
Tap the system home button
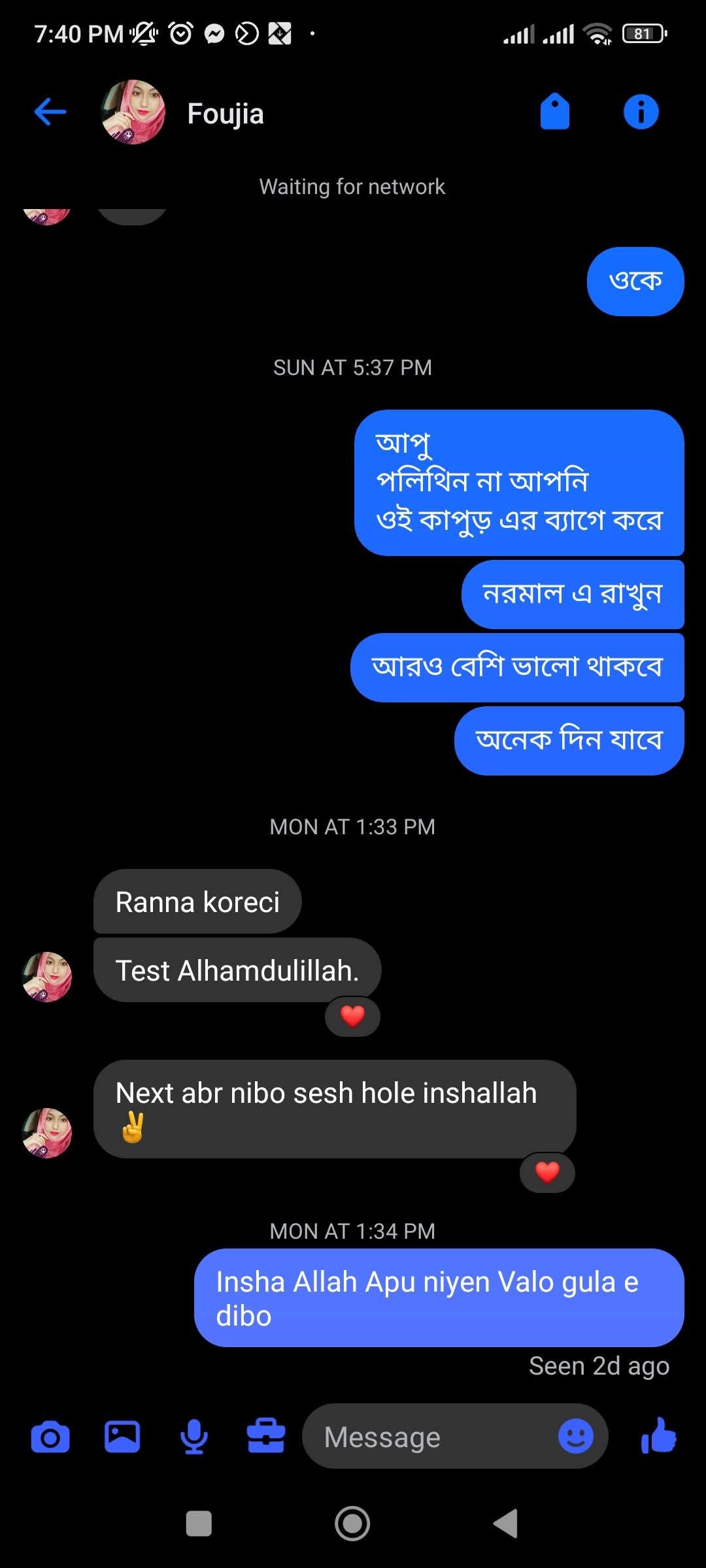click(x=352, y=1524)
